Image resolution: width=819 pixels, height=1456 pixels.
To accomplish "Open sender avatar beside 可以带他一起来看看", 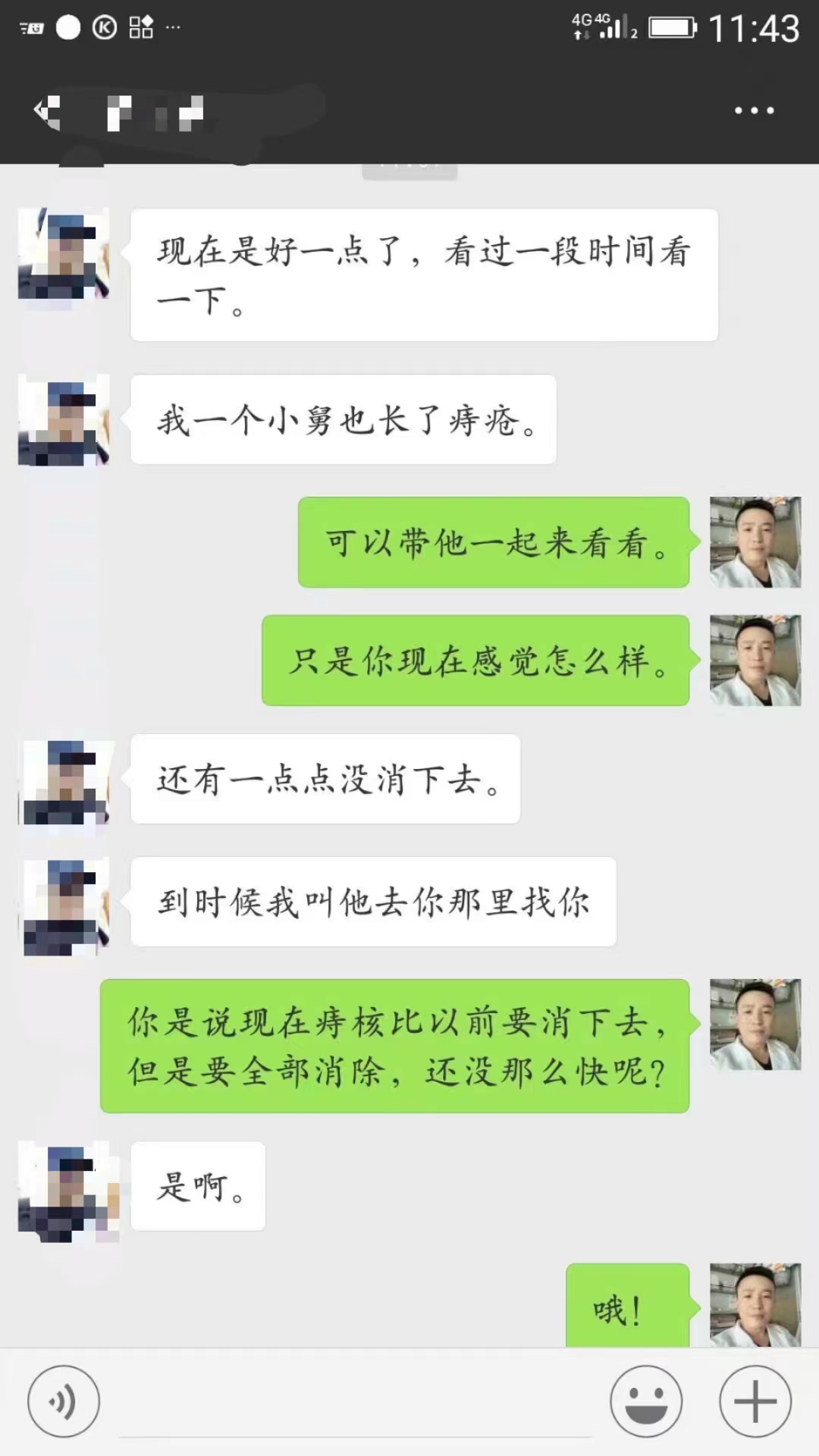I will click(x=755, y=542).
